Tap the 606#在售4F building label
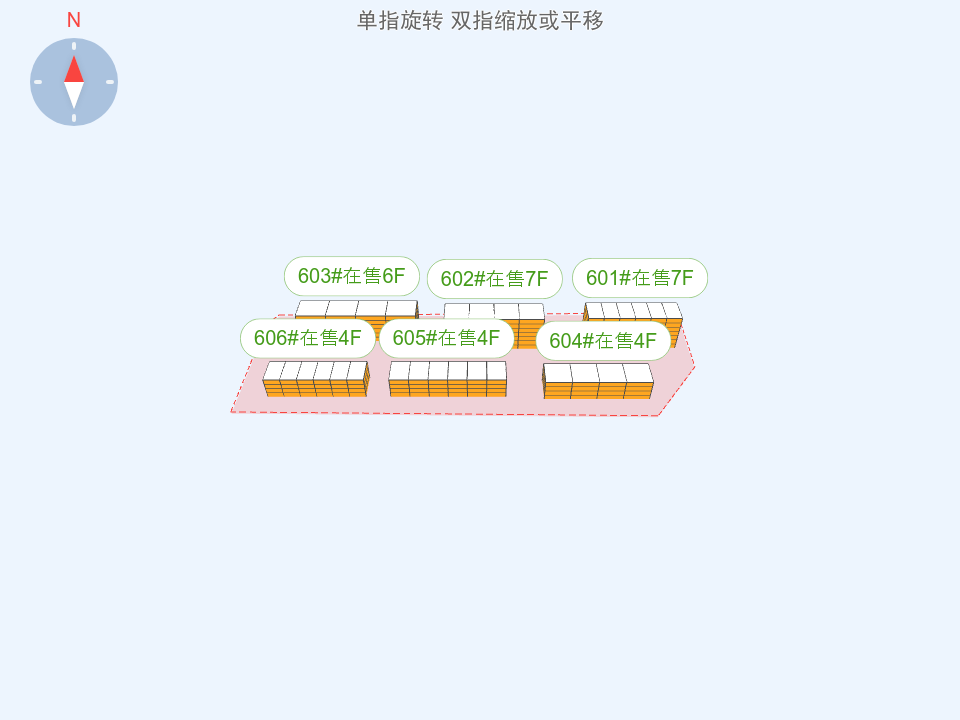Viewport: 960px width, 720px height. (x=307, y=338)
